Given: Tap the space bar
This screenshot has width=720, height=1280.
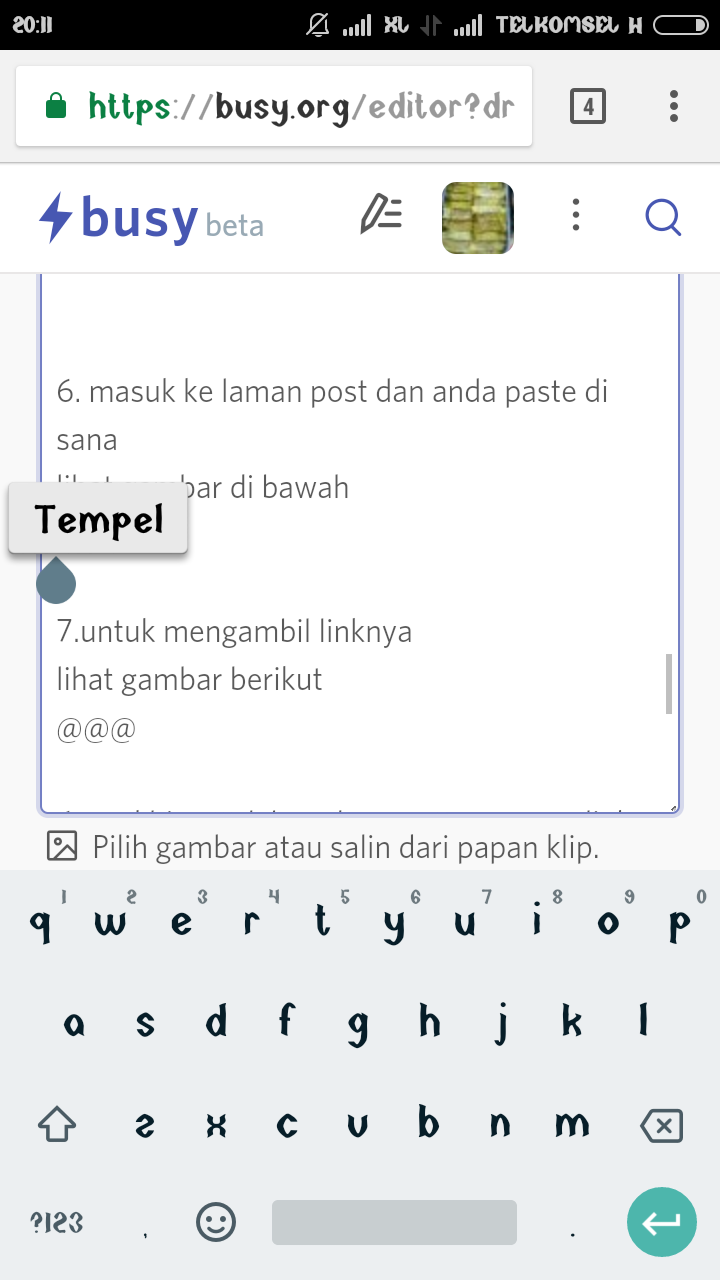Looking at the screenshot, I should [x=394, y=1222].
